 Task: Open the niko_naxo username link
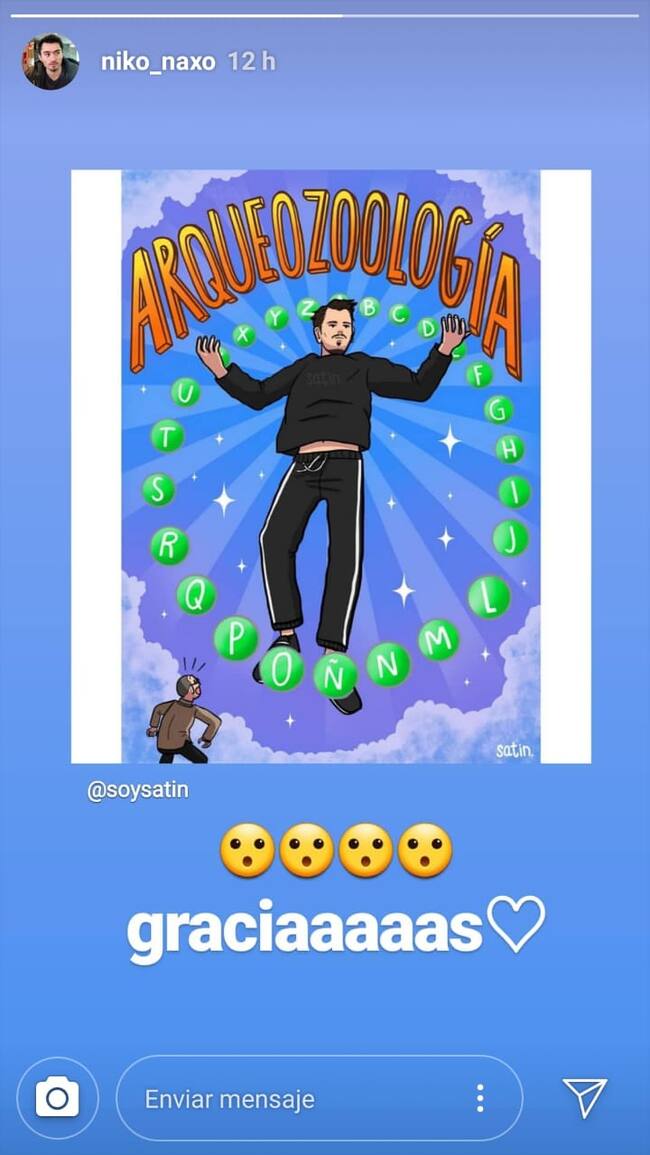tap(158, 62)
